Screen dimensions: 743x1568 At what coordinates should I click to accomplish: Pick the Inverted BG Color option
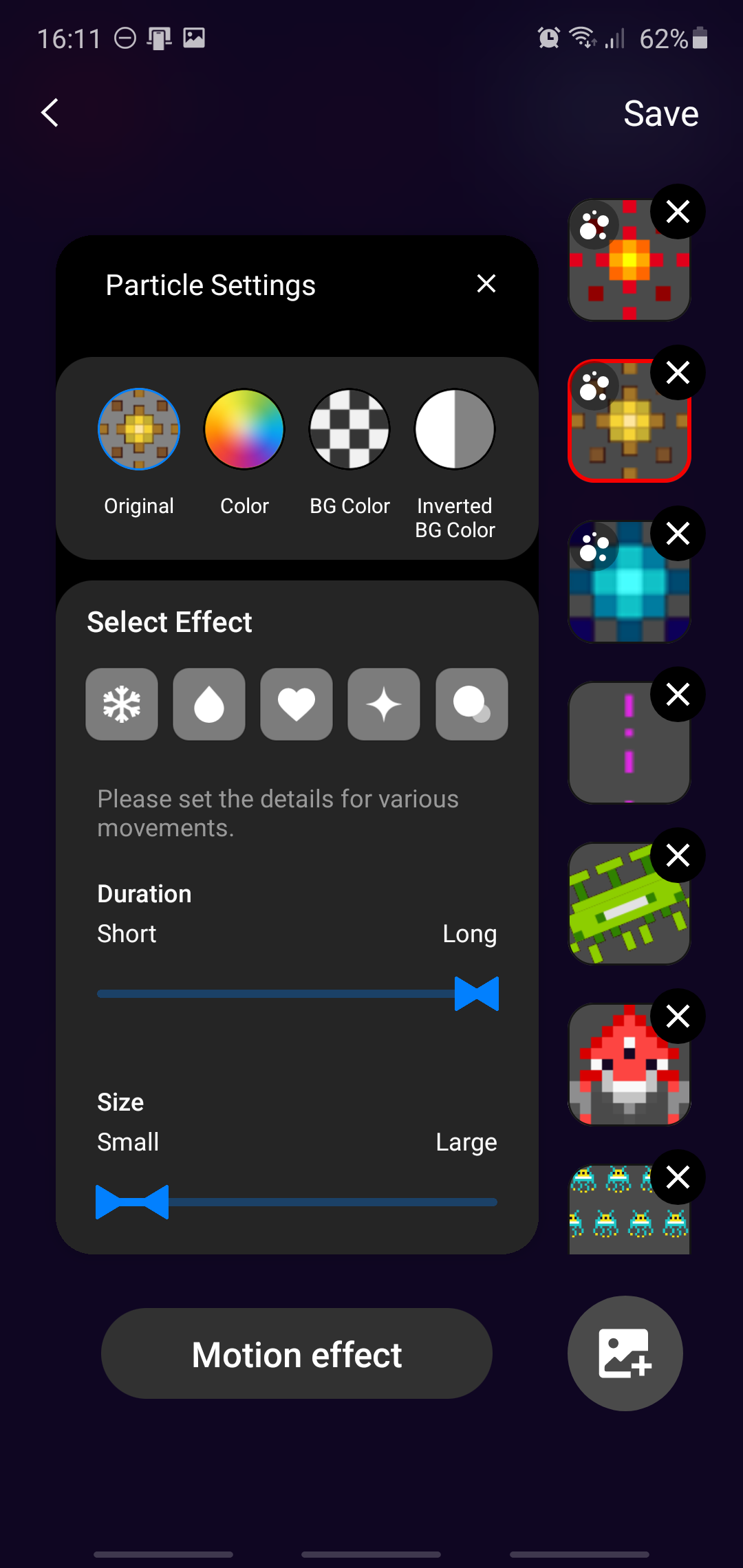[455, 429]
